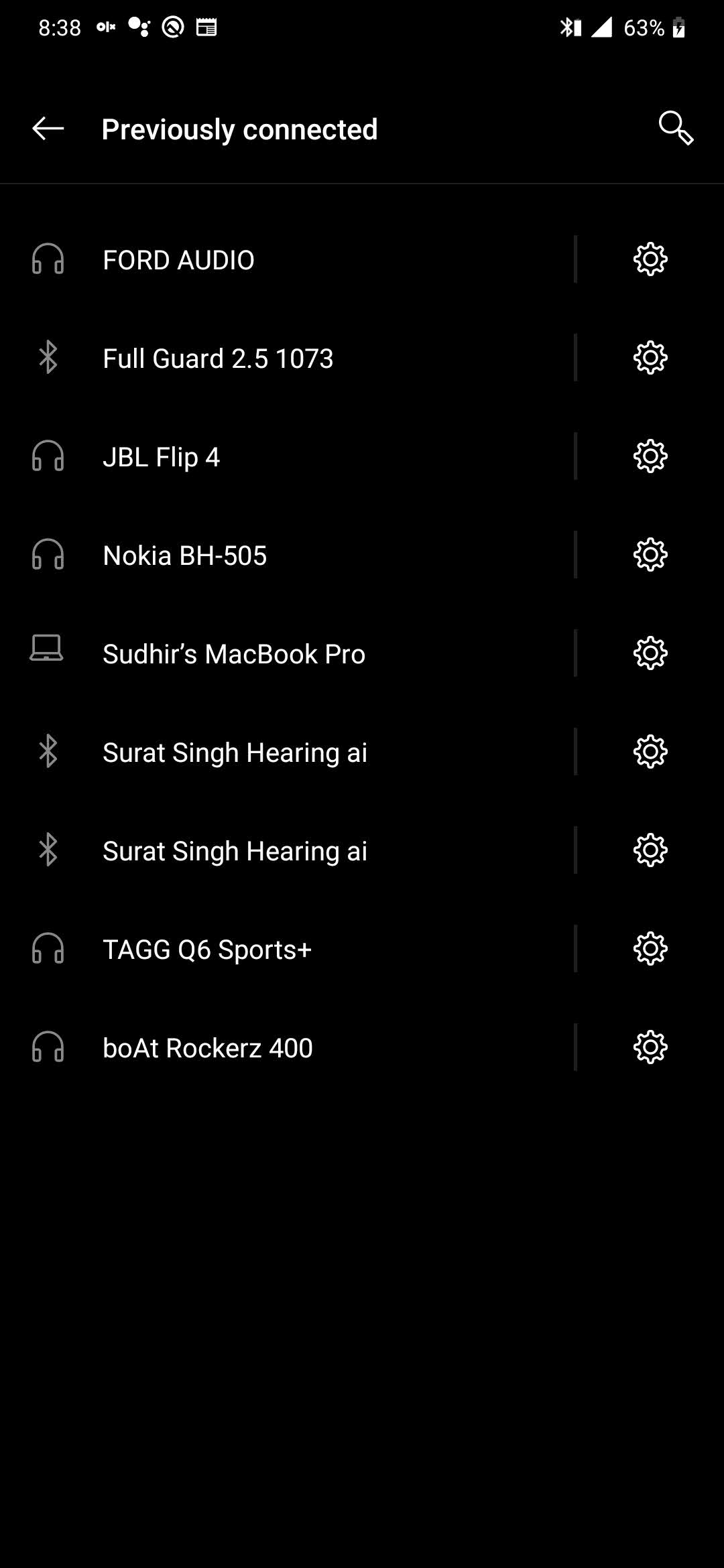Screen dimensions: 724x1568
Task: Click the battery indicator in the status bar
Action: click(x=677, y=27)
